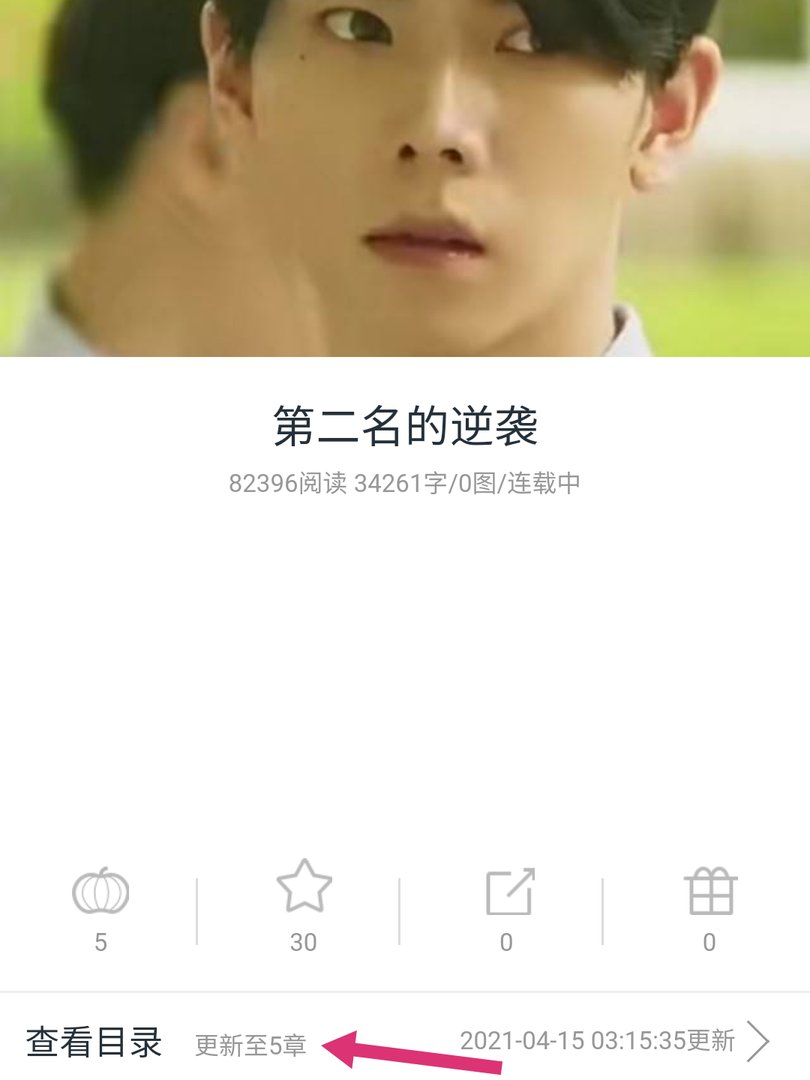Send a gift via the gift icon
The width and height of the screenshot is (810, 1080).
pyautogui.click(x=710, y=893)
